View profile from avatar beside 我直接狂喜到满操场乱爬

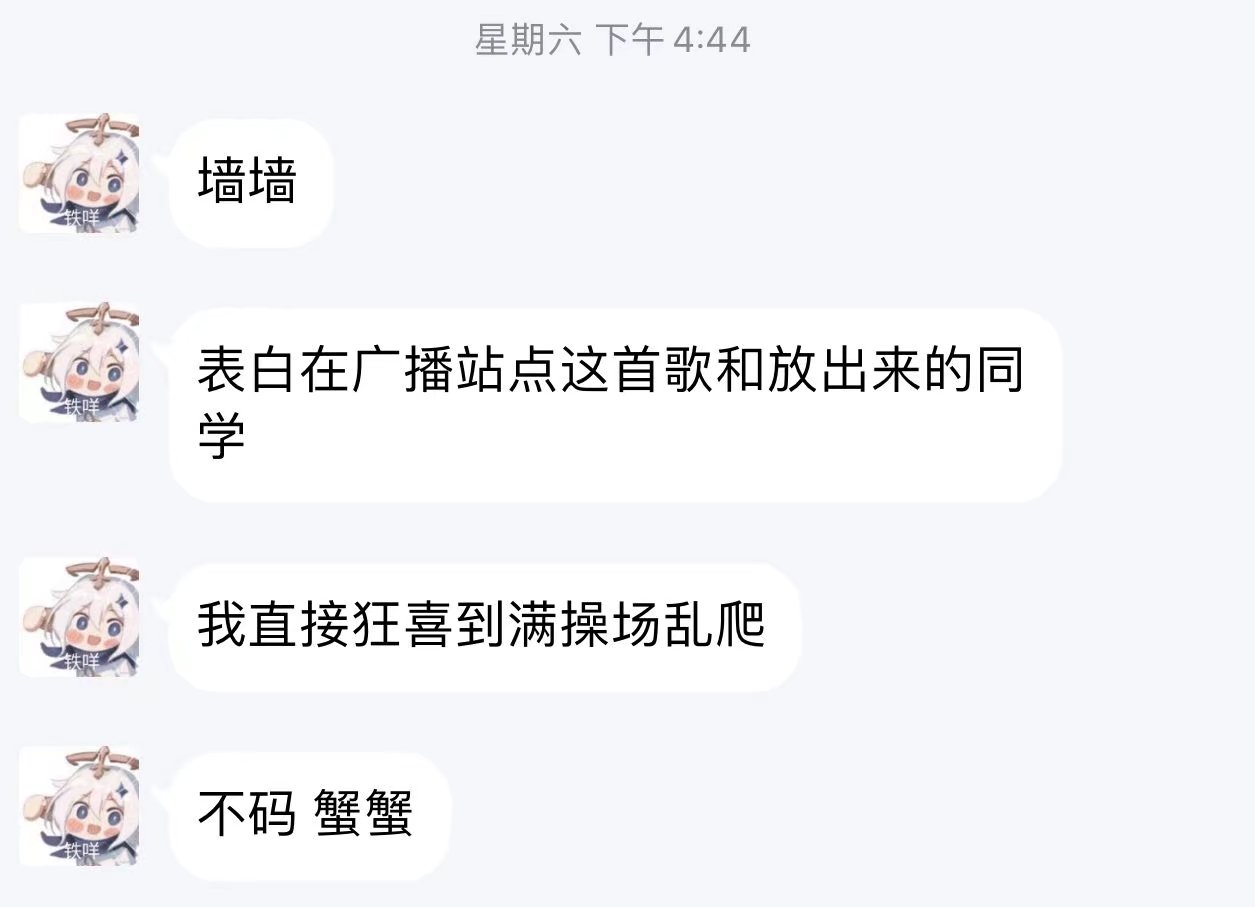79,617
